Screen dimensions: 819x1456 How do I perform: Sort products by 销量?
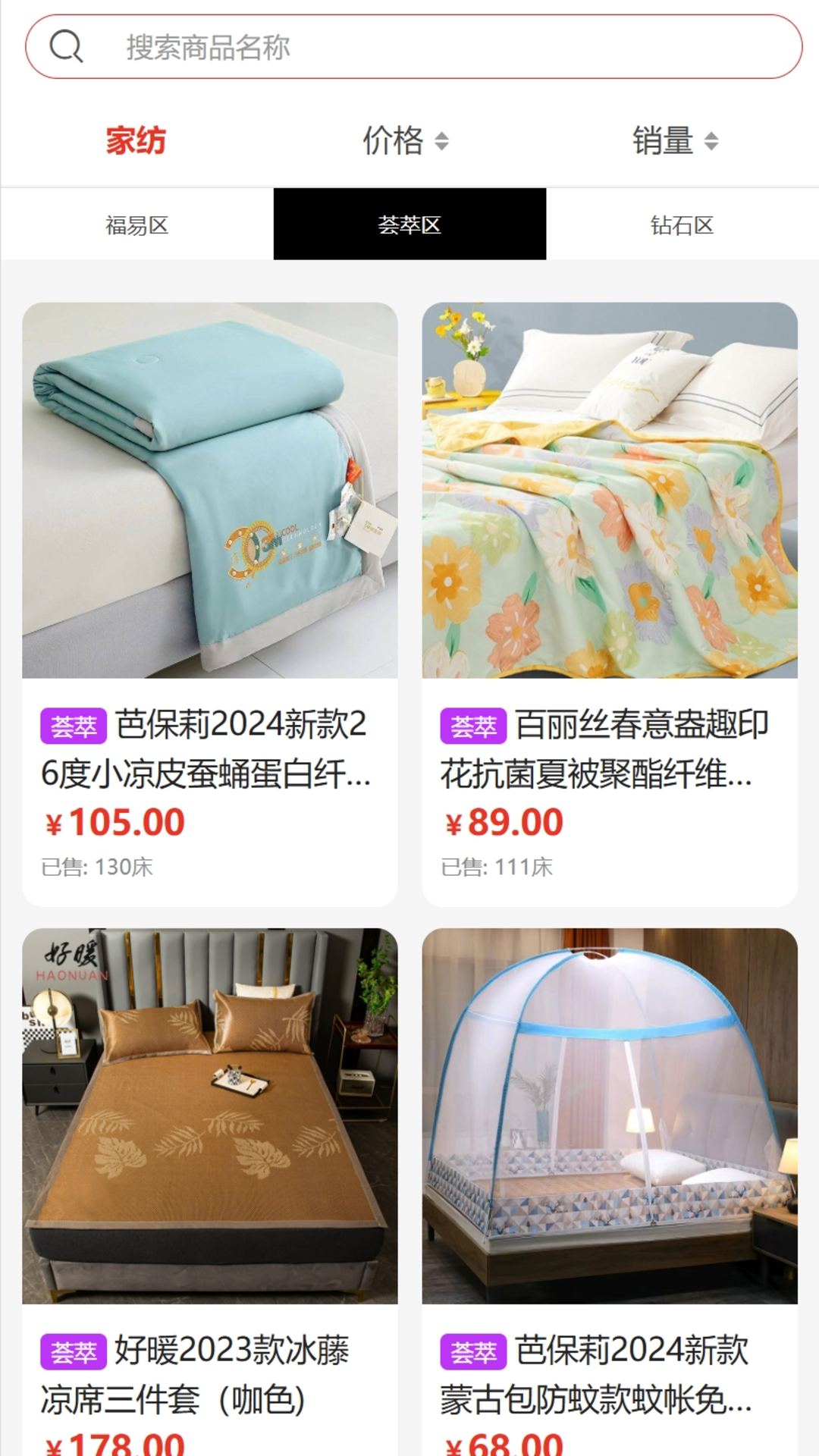pos(676,141)
